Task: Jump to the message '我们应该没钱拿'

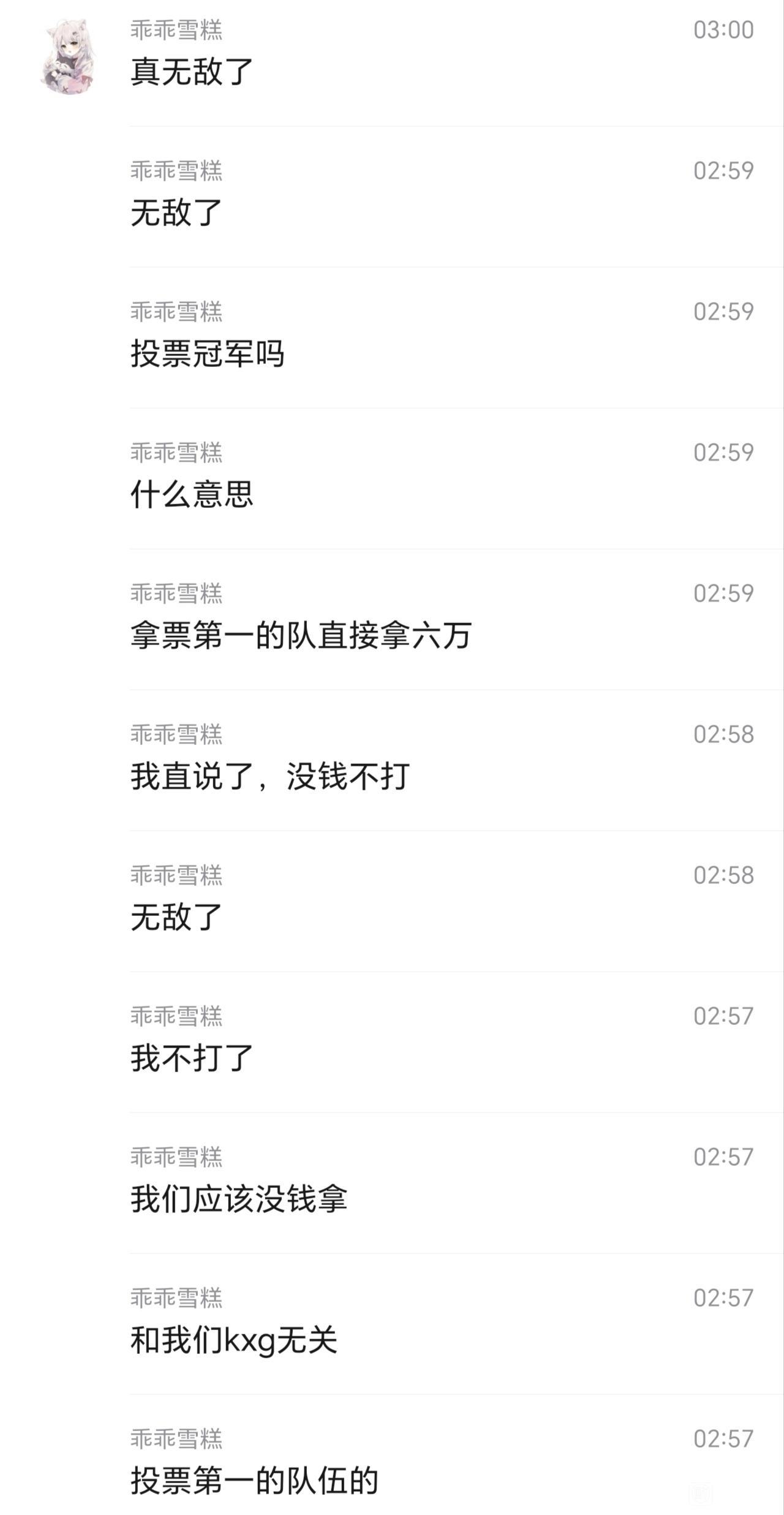Action: 238,1199
